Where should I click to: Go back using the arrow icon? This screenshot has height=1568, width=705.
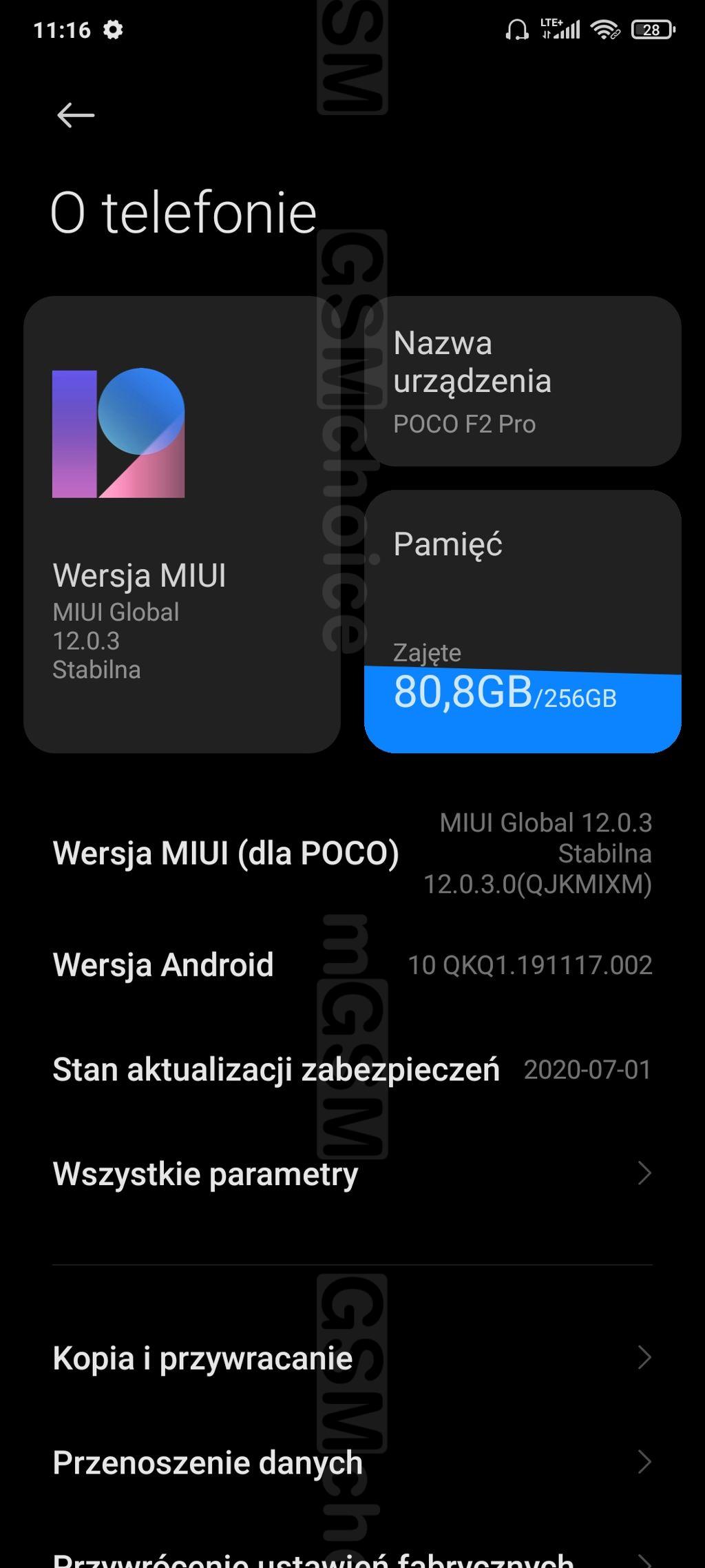pos(76,115)
